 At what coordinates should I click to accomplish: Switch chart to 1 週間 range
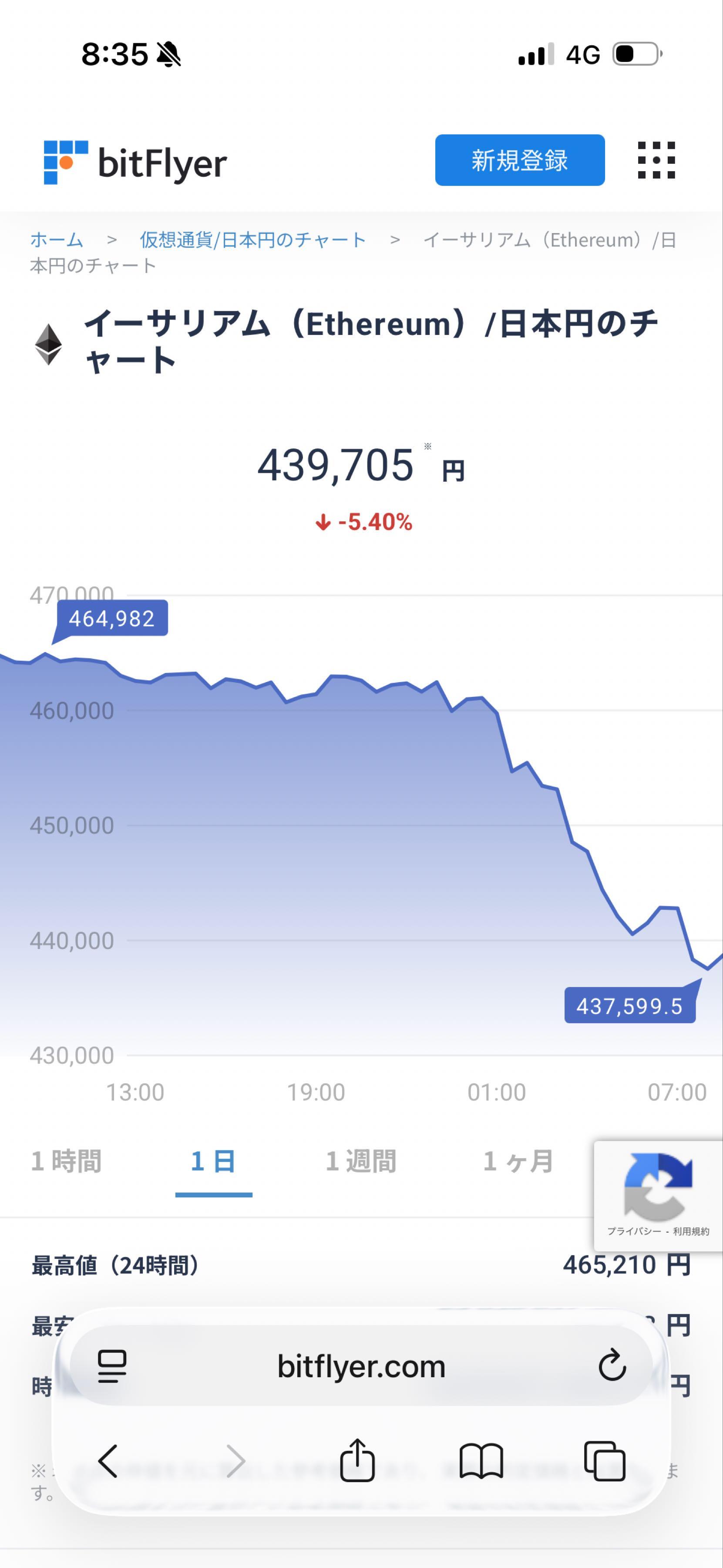360,1161
